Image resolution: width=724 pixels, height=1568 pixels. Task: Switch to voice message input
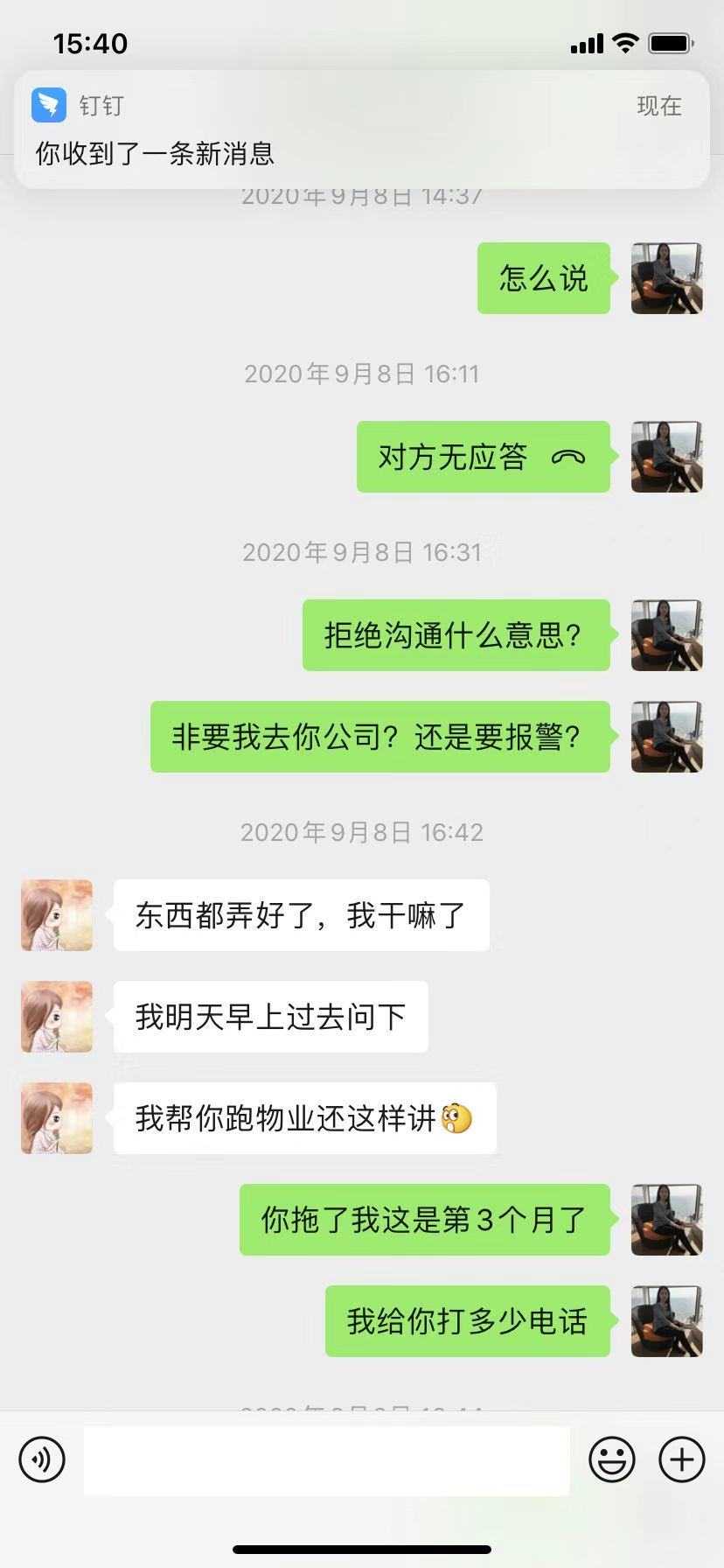pyautogui.click(x=42, y=1459)
